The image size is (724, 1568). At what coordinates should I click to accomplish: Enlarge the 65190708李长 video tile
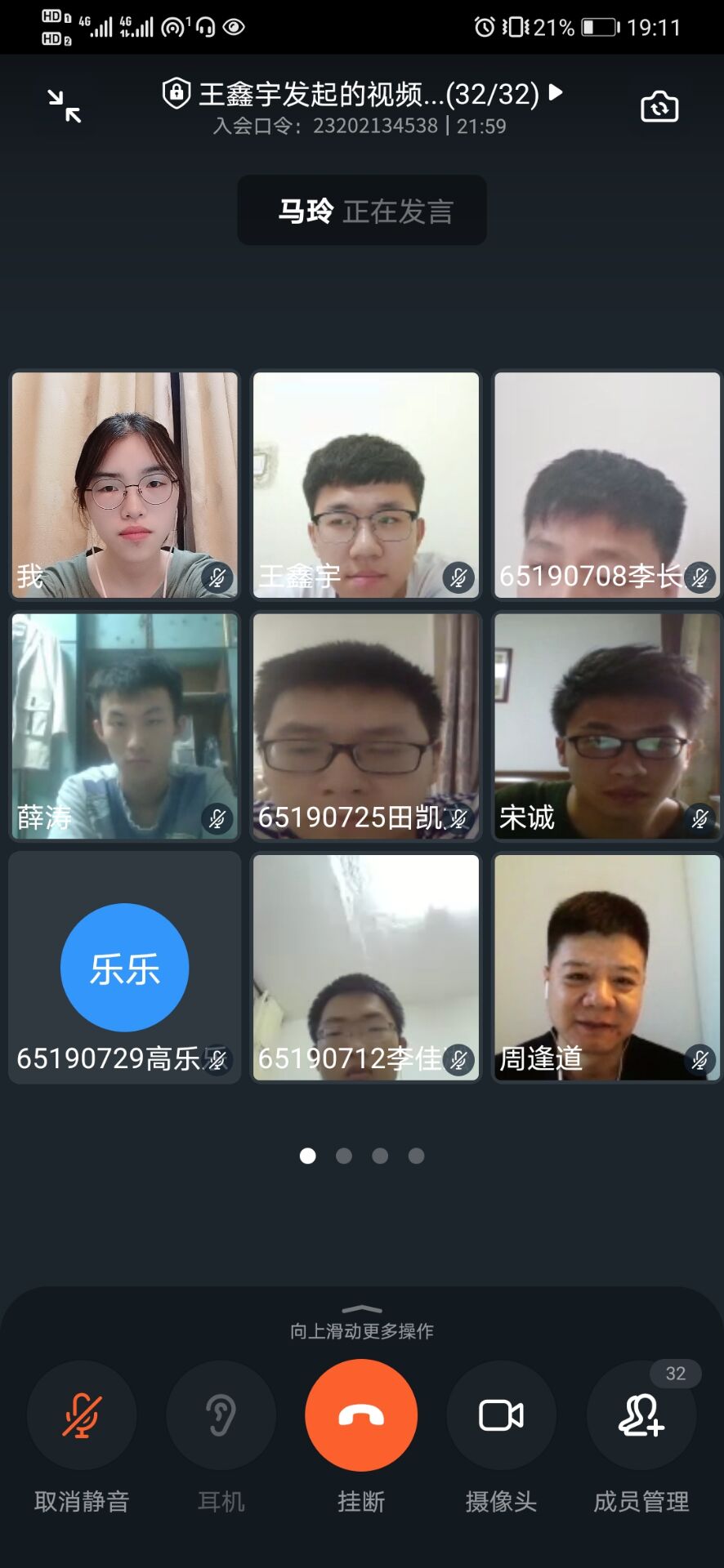click(x=607, y=485)
